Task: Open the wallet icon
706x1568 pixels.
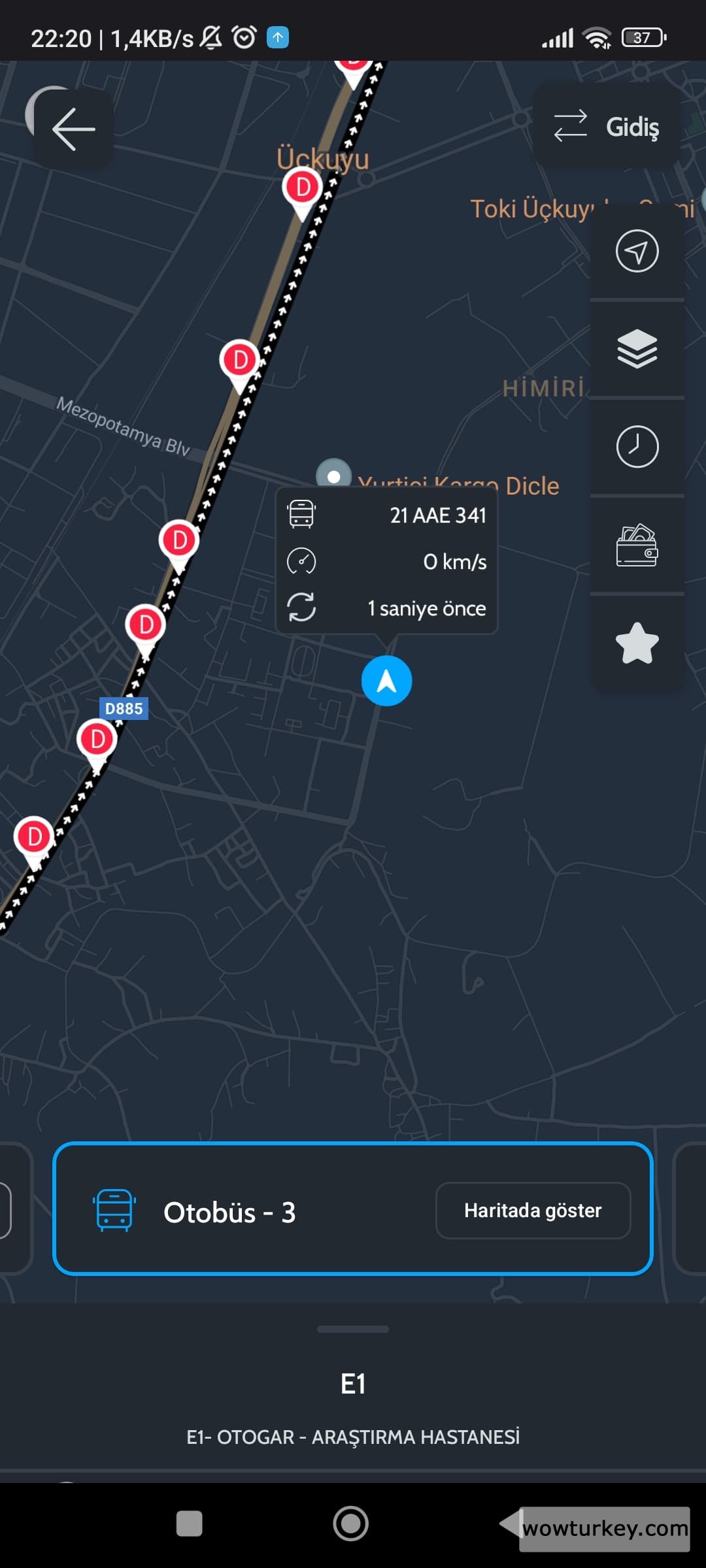Action: tap(637, 546)
